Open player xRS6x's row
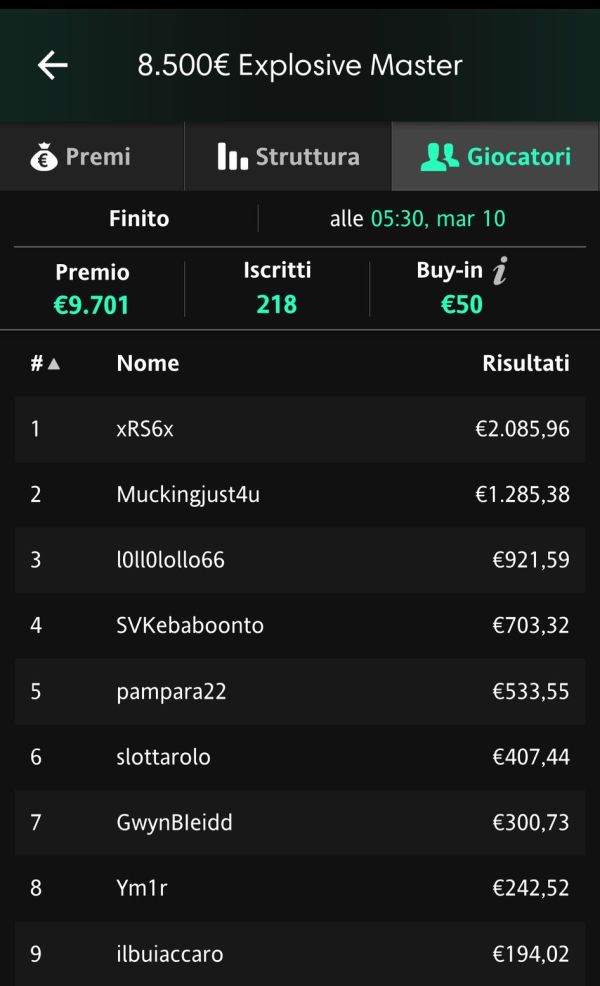 click(x=300, y=429)
